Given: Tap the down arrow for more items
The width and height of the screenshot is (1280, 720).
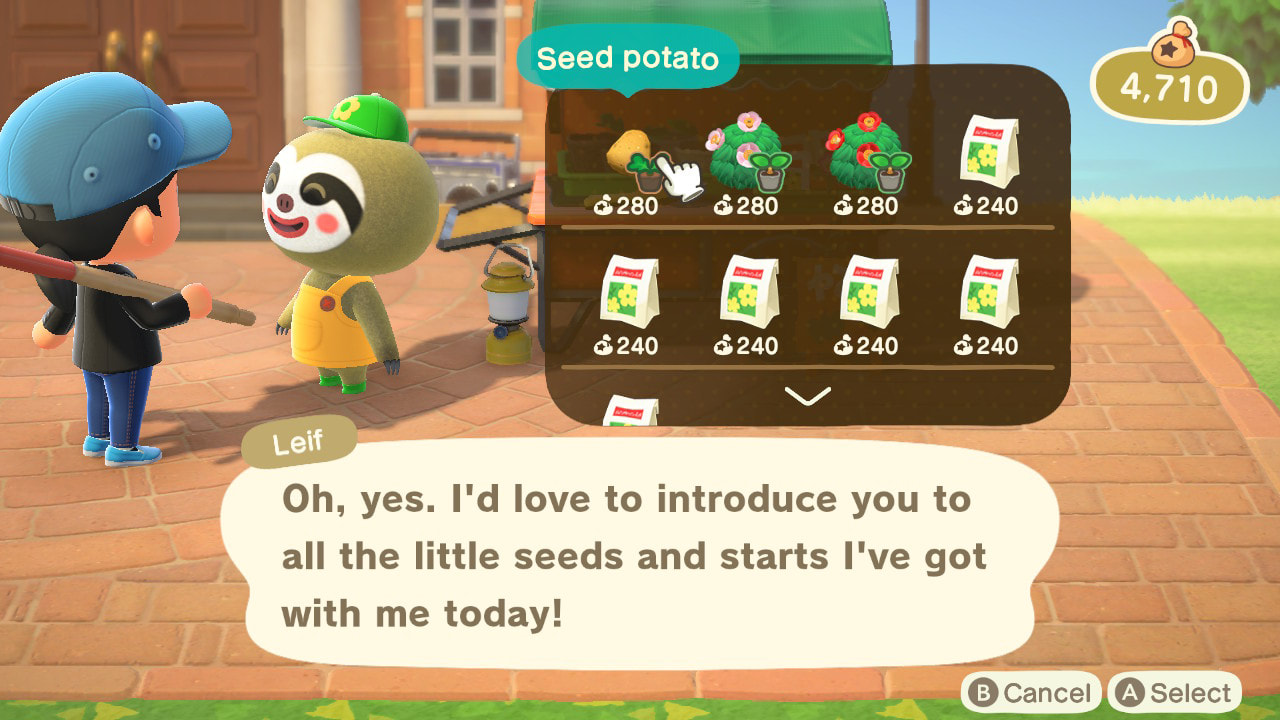Looking at the screenshot, I should click(x=808, y=397).
